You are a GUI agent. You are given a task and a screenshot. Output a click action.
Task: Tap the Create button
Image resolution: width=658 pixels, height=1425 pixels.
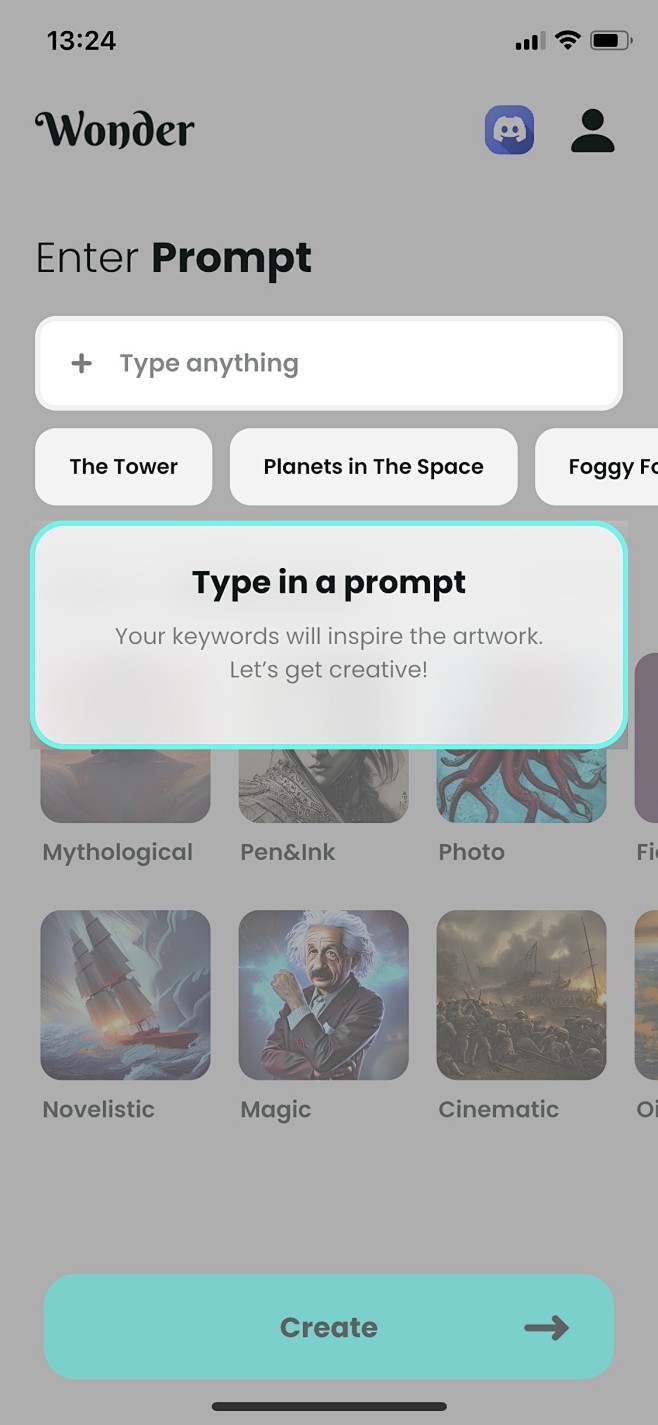click(x=328, y=1327)
